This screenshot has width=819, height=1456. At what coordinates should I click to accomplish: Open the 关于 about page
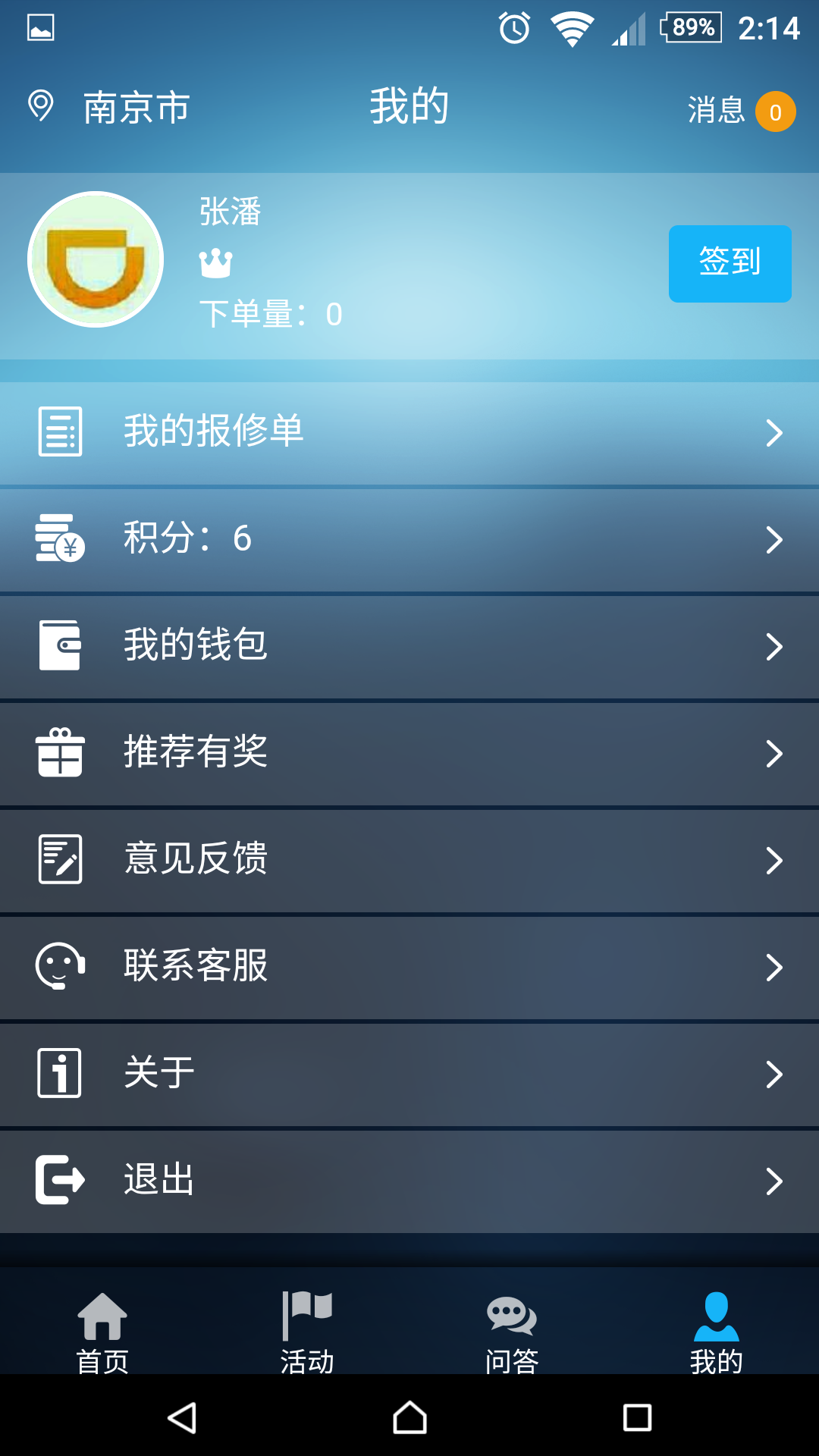(409, 1075)
